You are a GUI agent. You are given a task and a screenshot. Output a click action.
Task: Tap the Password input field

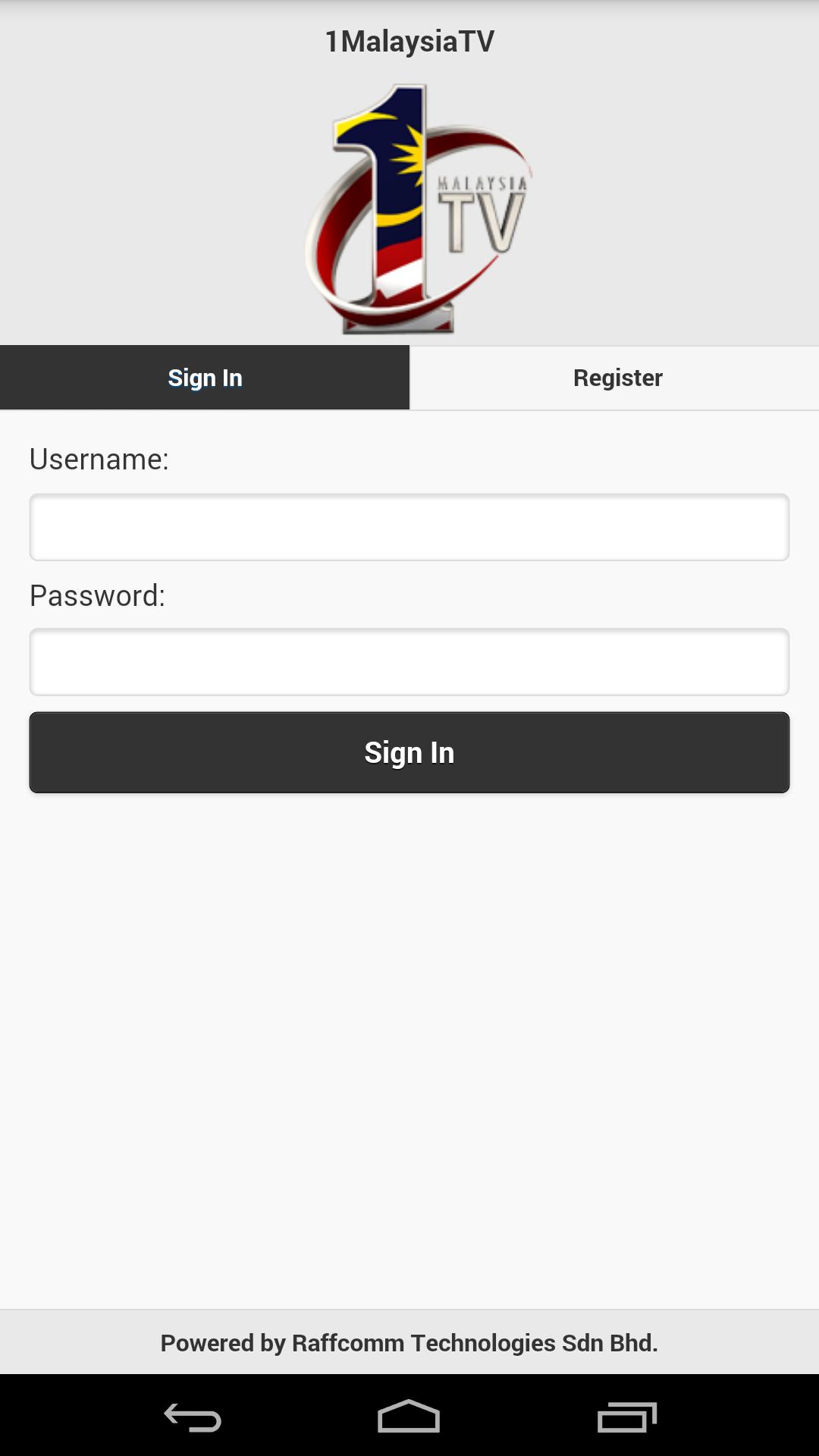tap(409, 662)
